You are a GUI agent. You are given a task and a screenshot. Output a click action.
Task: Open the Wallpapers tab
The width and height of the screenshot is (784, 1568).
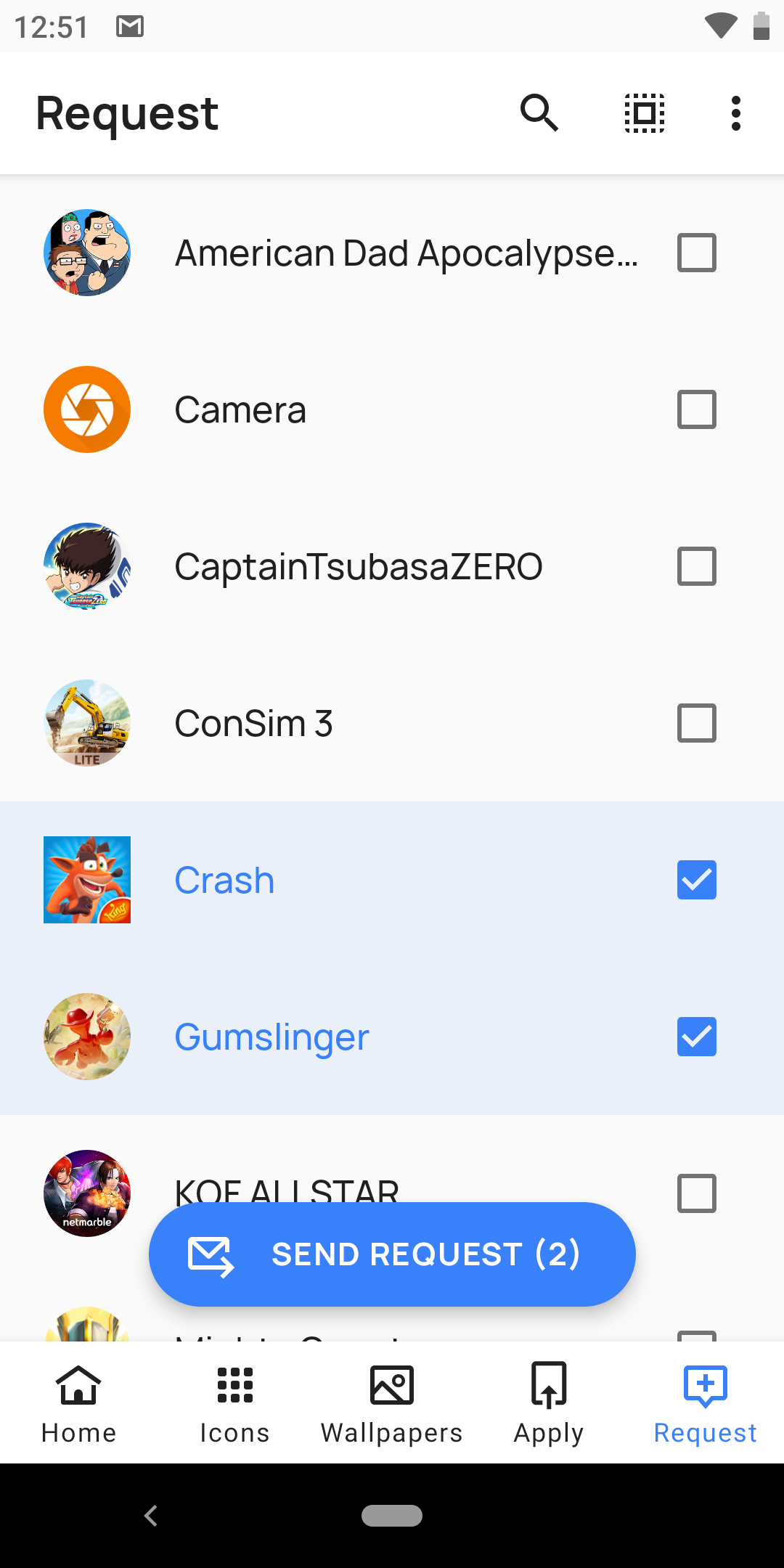click(x=392, y=1404)
